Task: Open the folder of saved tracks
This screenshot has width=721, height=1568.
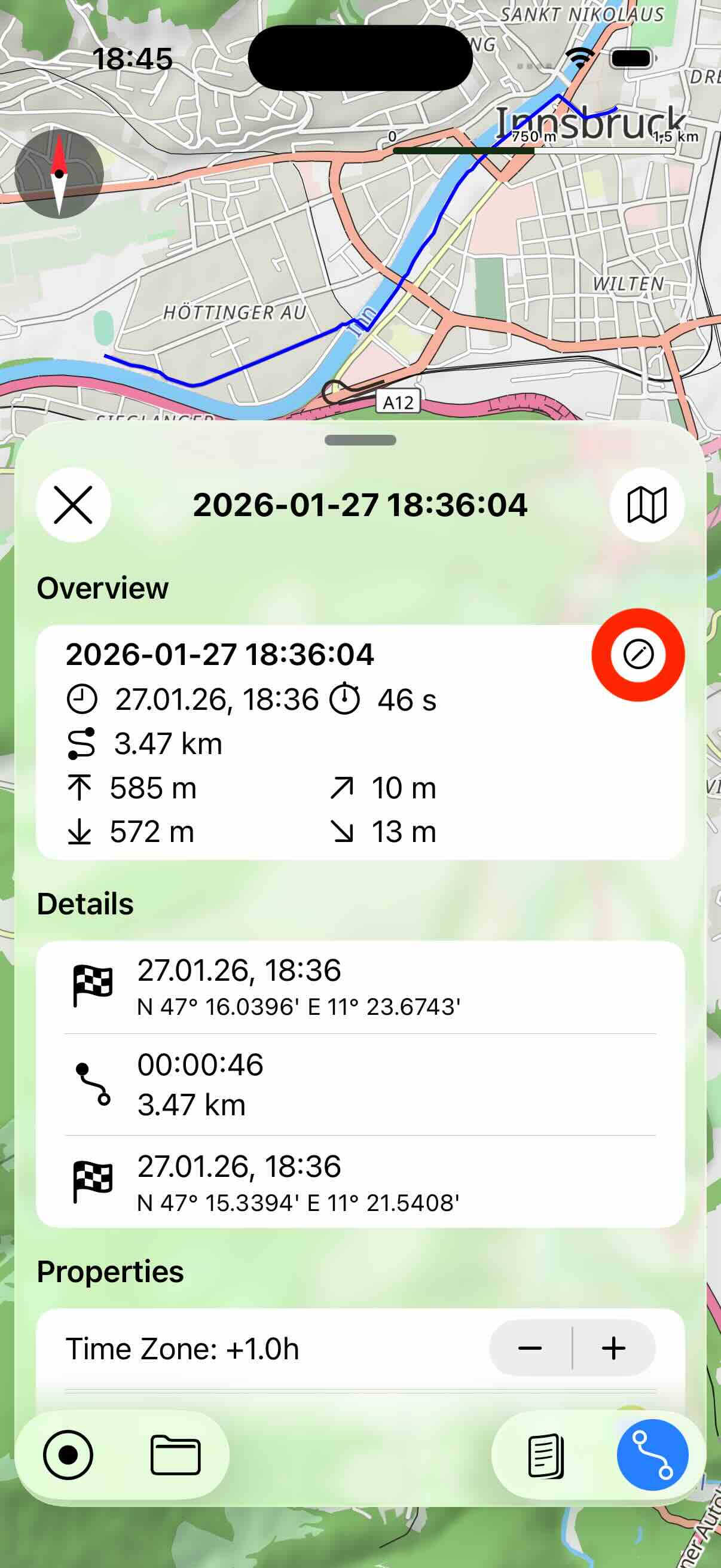Action: pos(175,1456)
